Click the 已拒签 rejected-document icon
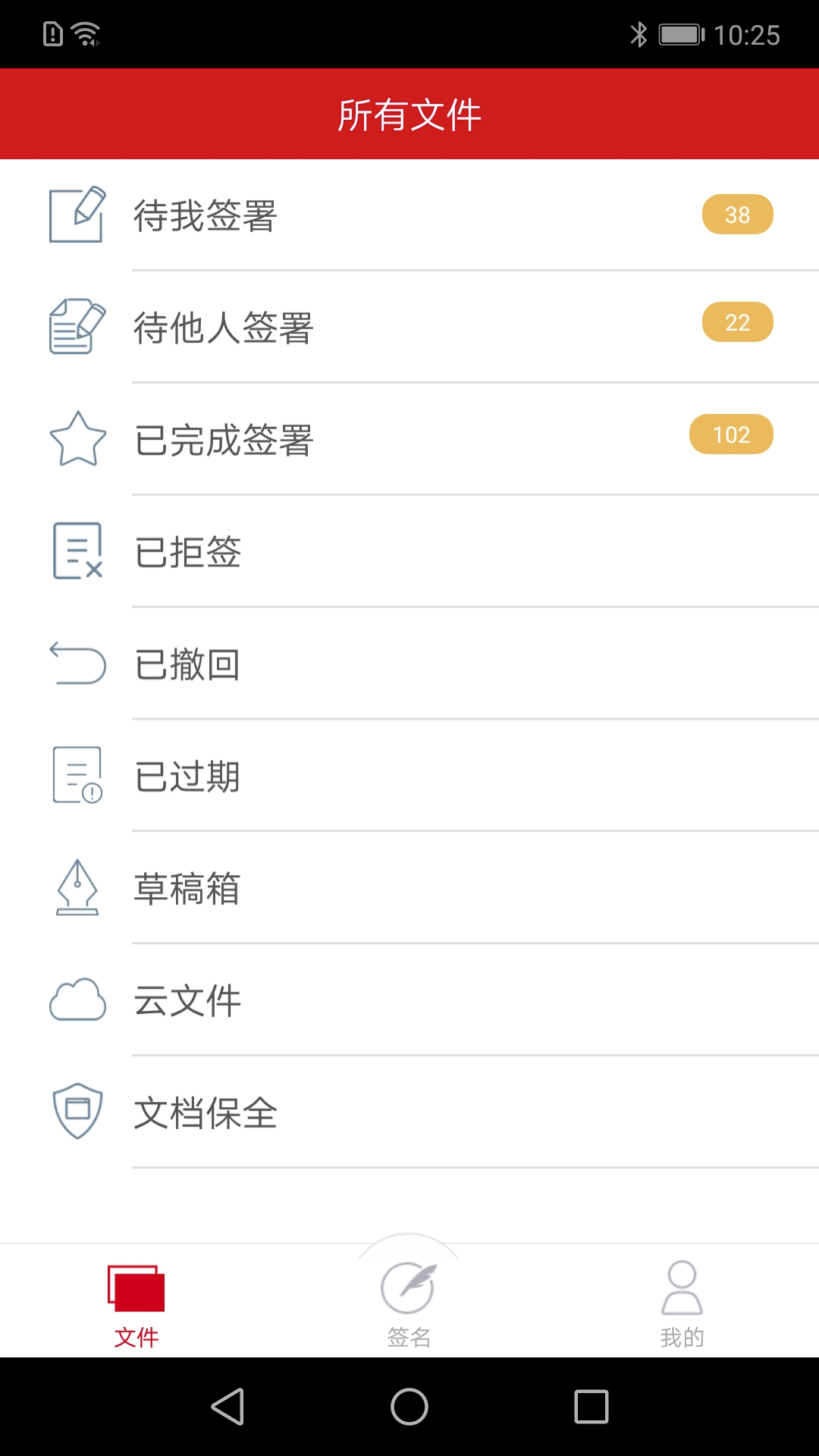819x1456 pixels. click(76, 551)
